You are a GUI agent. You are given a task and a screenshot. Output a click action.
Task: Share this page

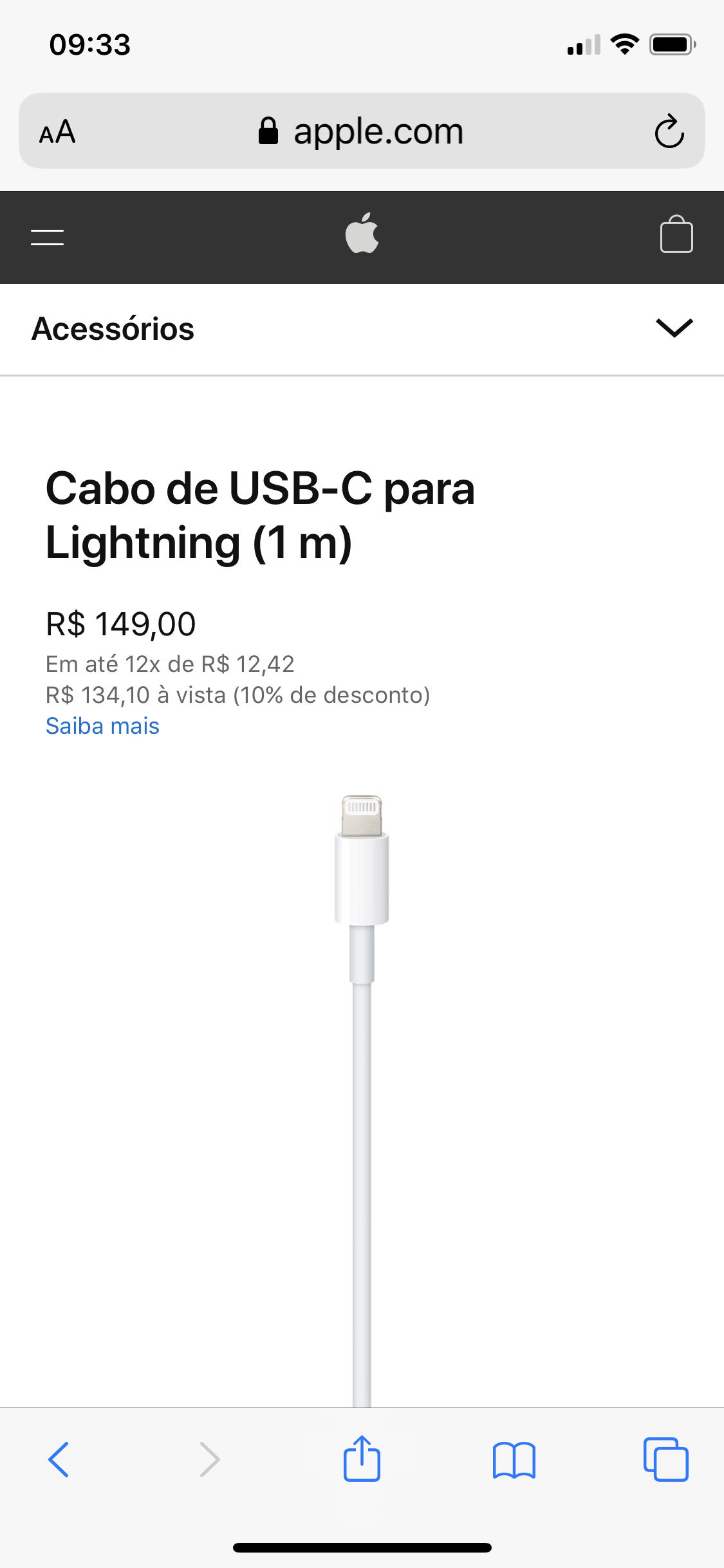click(x=362, y=1458)
